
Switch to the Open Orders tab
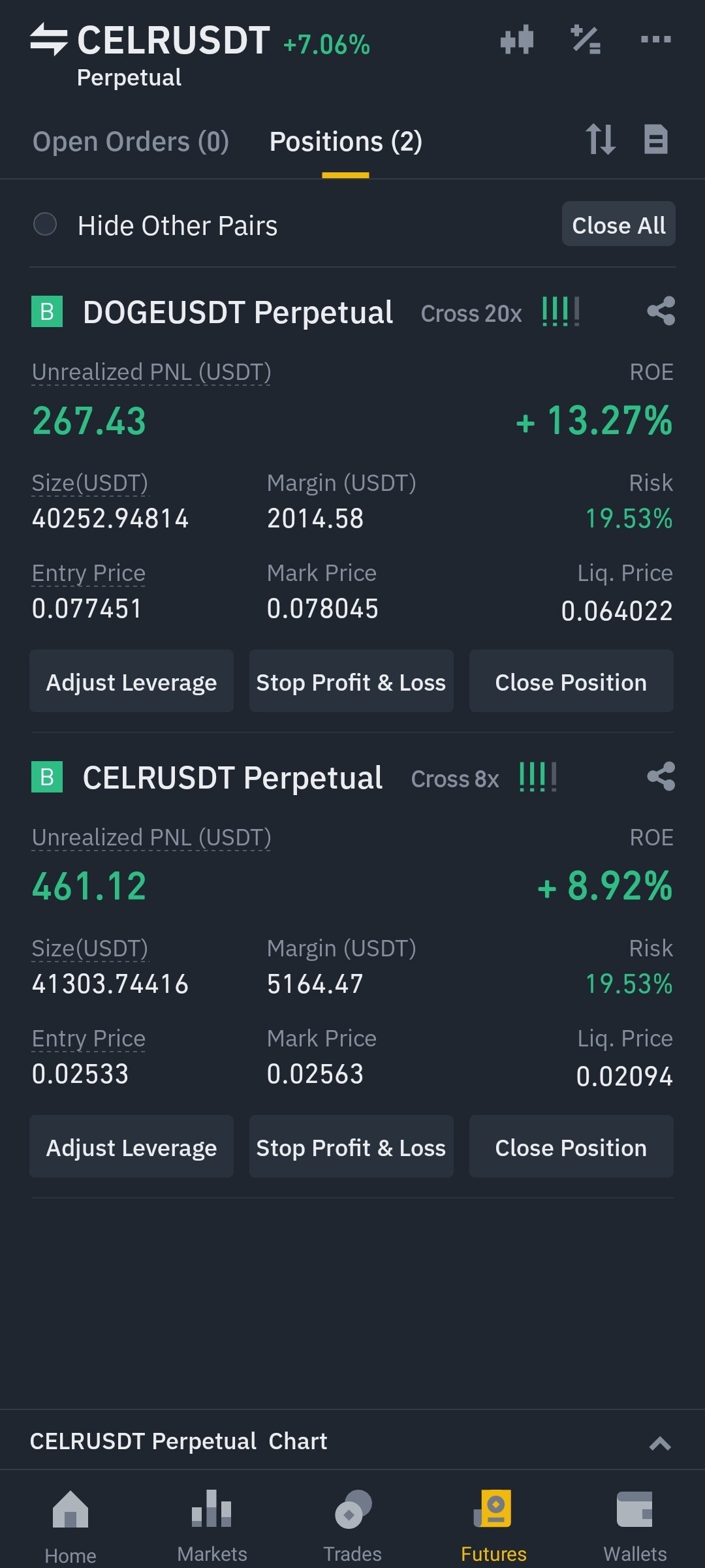131,142
